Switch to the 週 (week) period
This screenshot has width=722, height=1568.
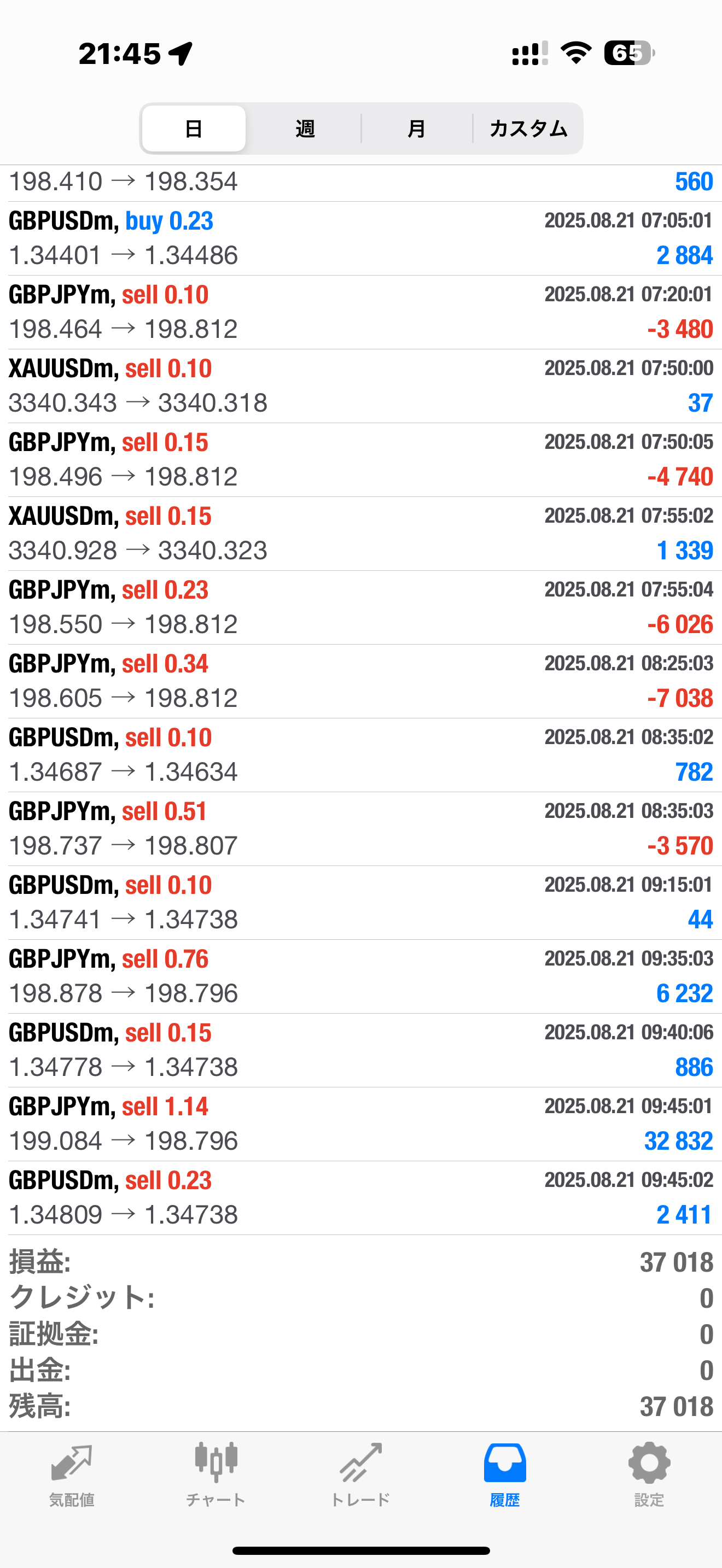[x=305, y=128]
